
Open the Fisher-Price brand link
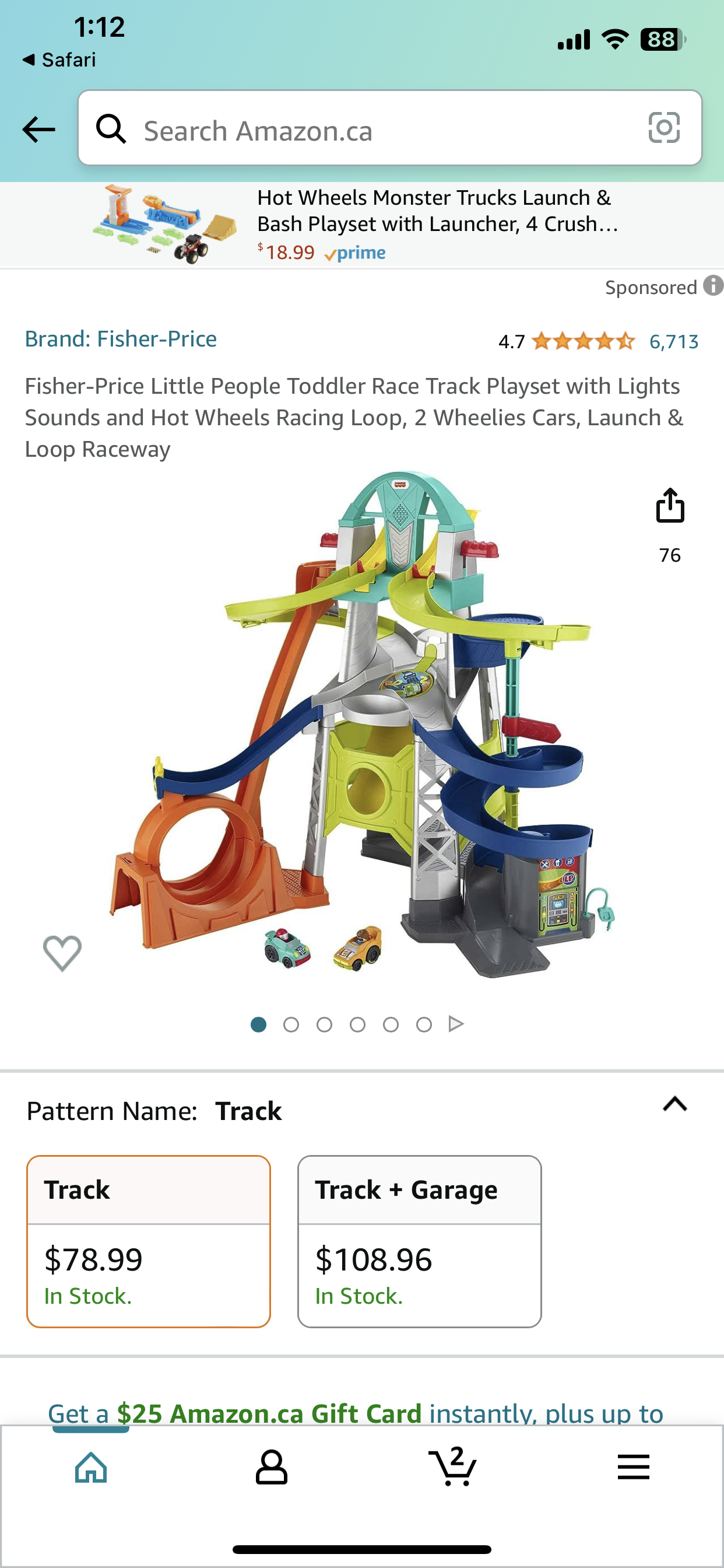click(x=121, y=339)
